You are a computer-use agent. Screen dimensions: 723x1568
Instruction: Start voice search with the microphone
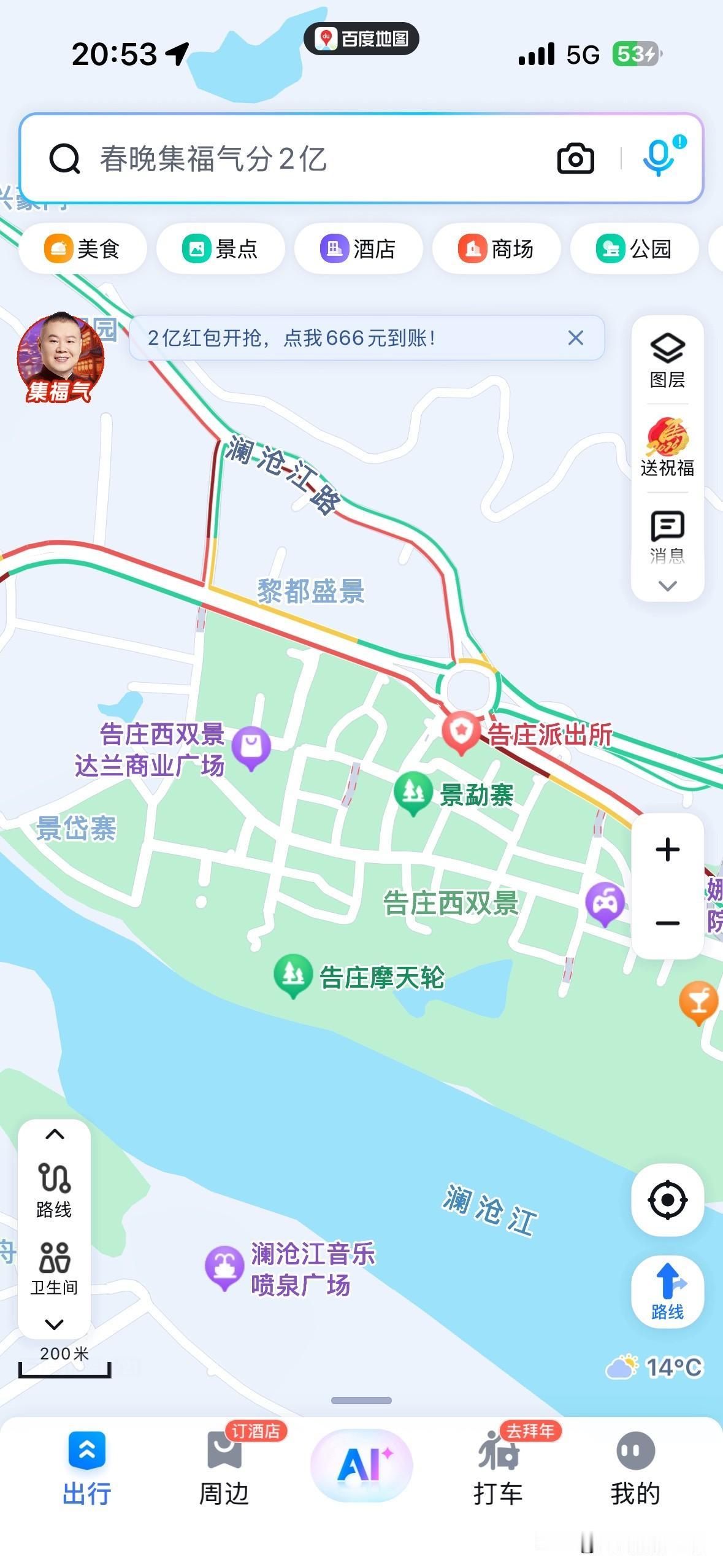click(x=659, y=158)
